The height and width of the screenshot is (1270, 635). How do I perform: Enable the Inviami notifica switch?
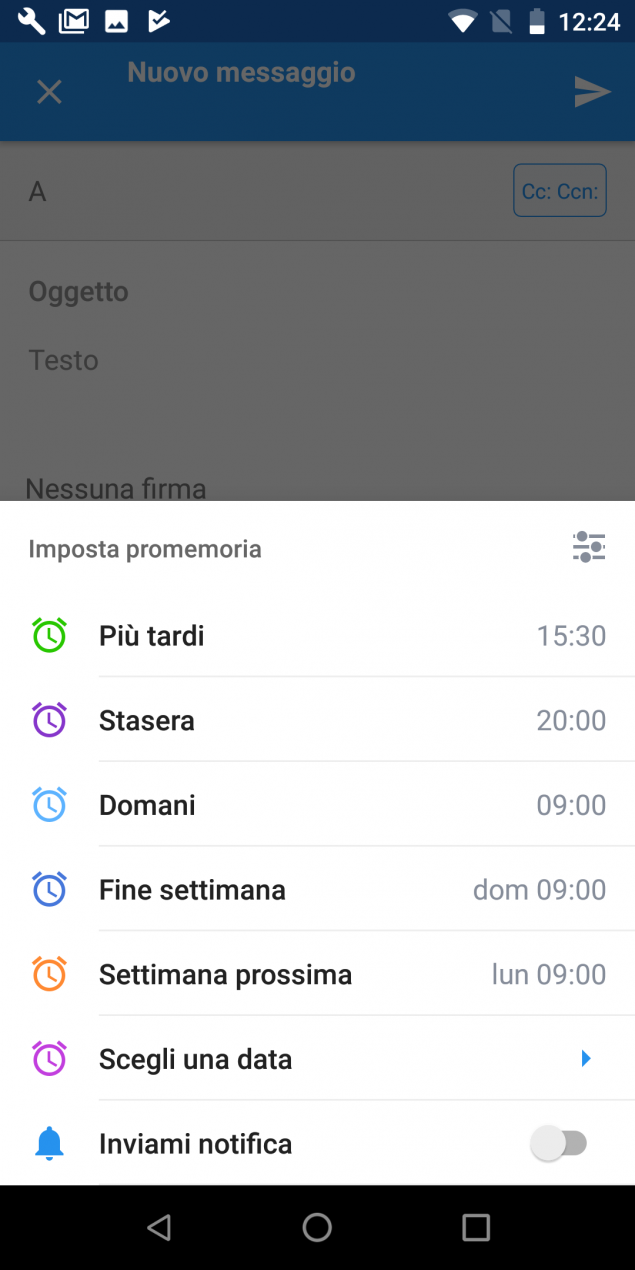[x=559, y=1143]
